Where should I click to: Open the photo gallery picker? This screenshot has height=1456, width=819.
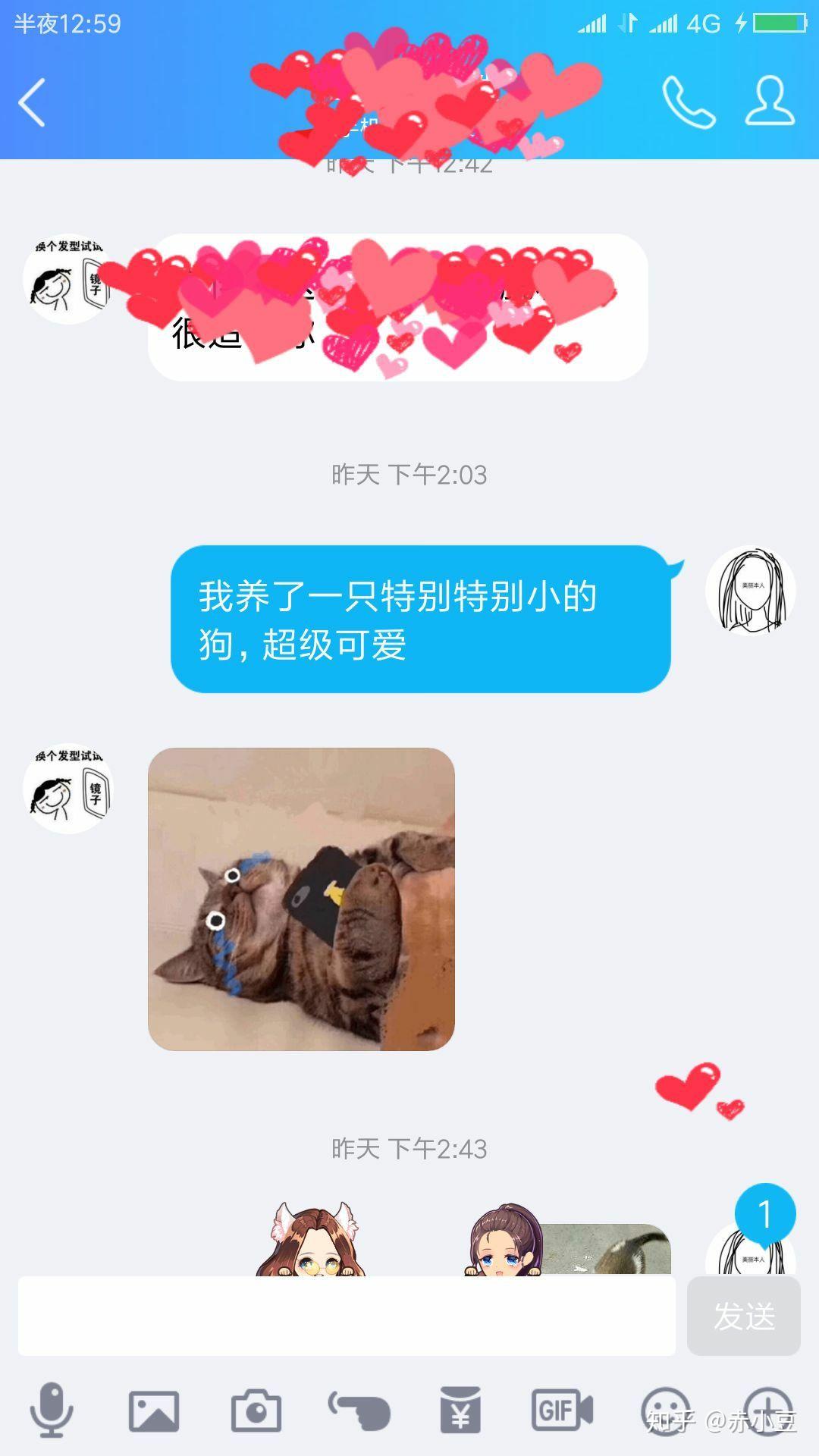(x=154, y=1410)
